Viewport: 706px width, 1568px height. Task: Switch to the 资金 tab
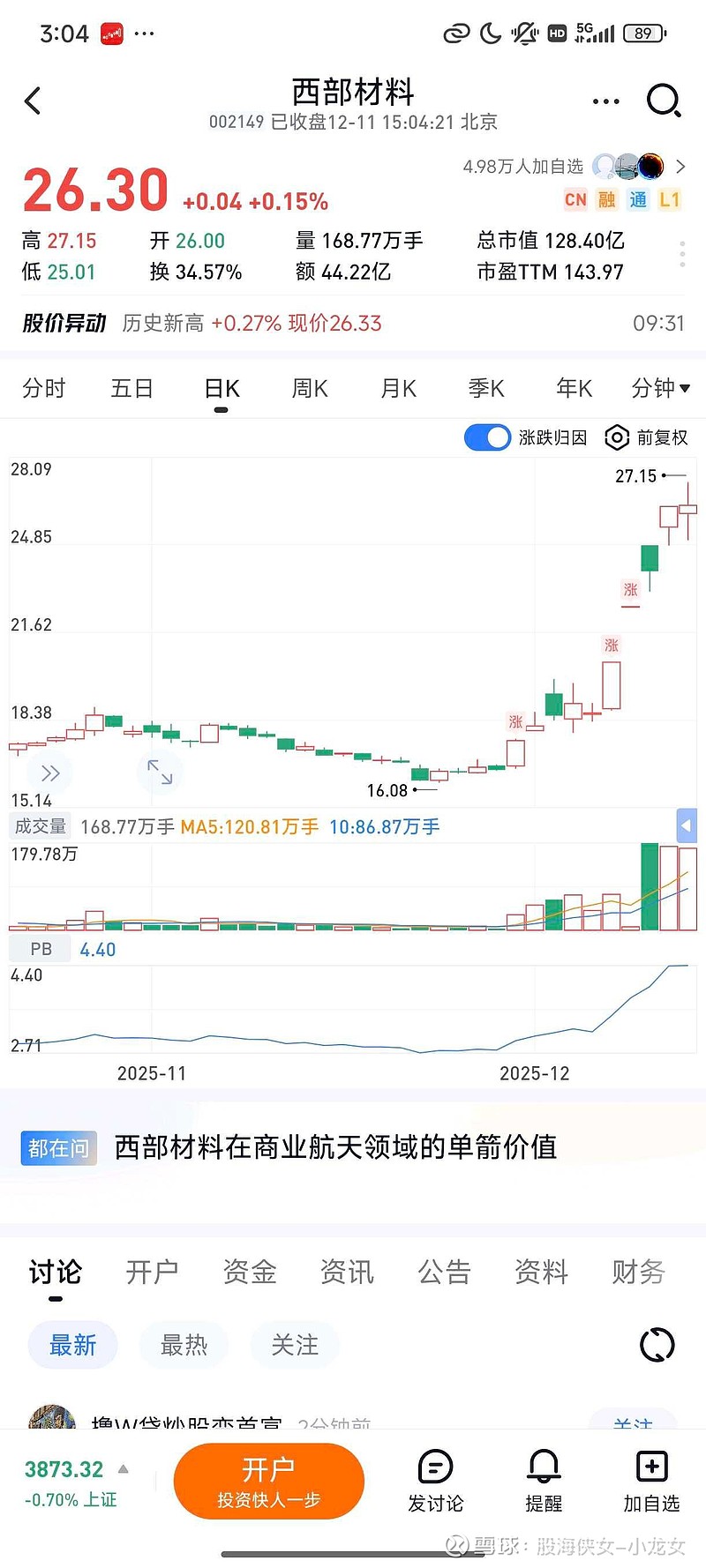tap(250, 1272)
